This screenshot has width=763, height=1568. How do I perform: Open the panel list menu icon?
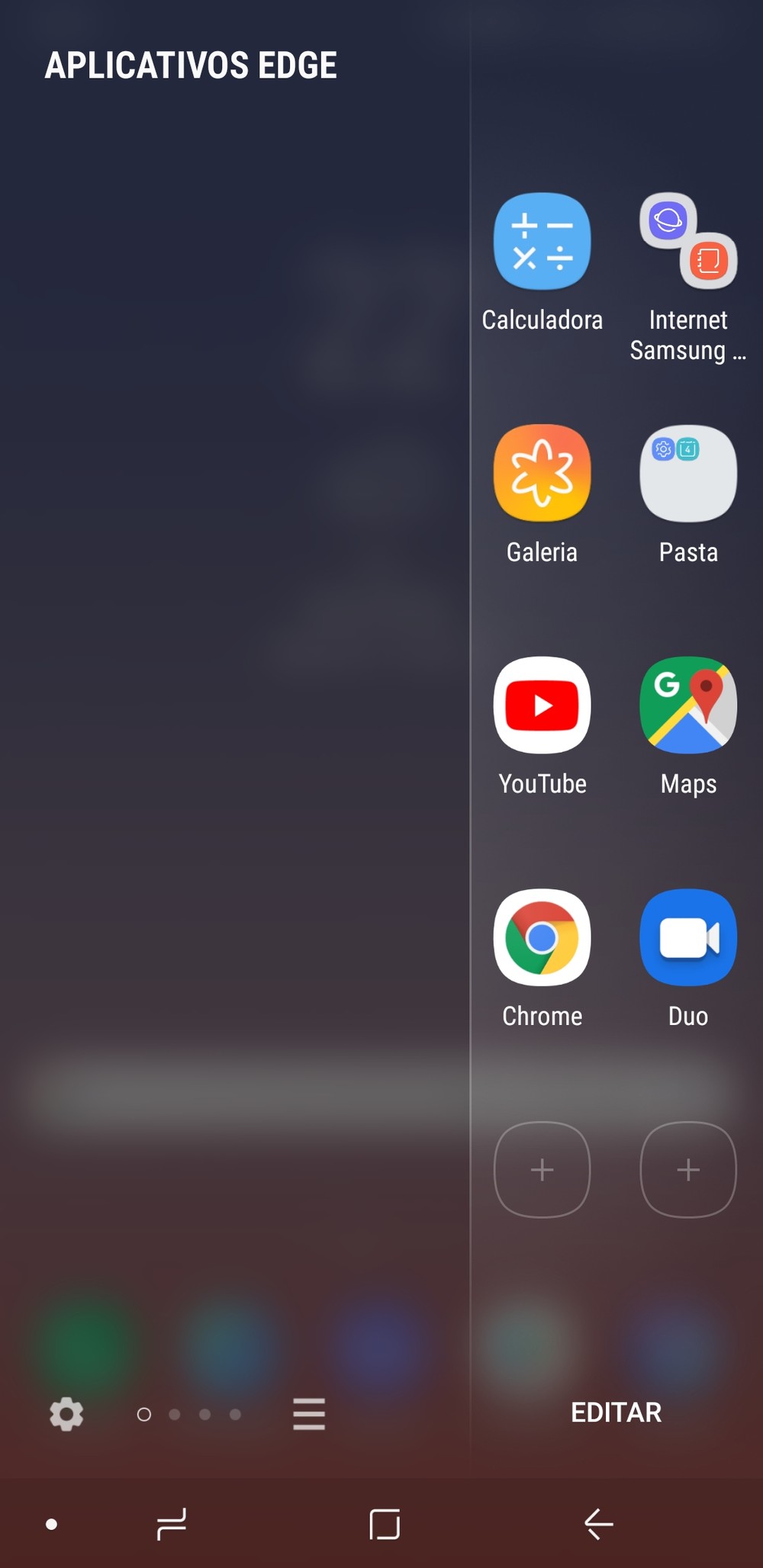click(x=309, y=1414)
